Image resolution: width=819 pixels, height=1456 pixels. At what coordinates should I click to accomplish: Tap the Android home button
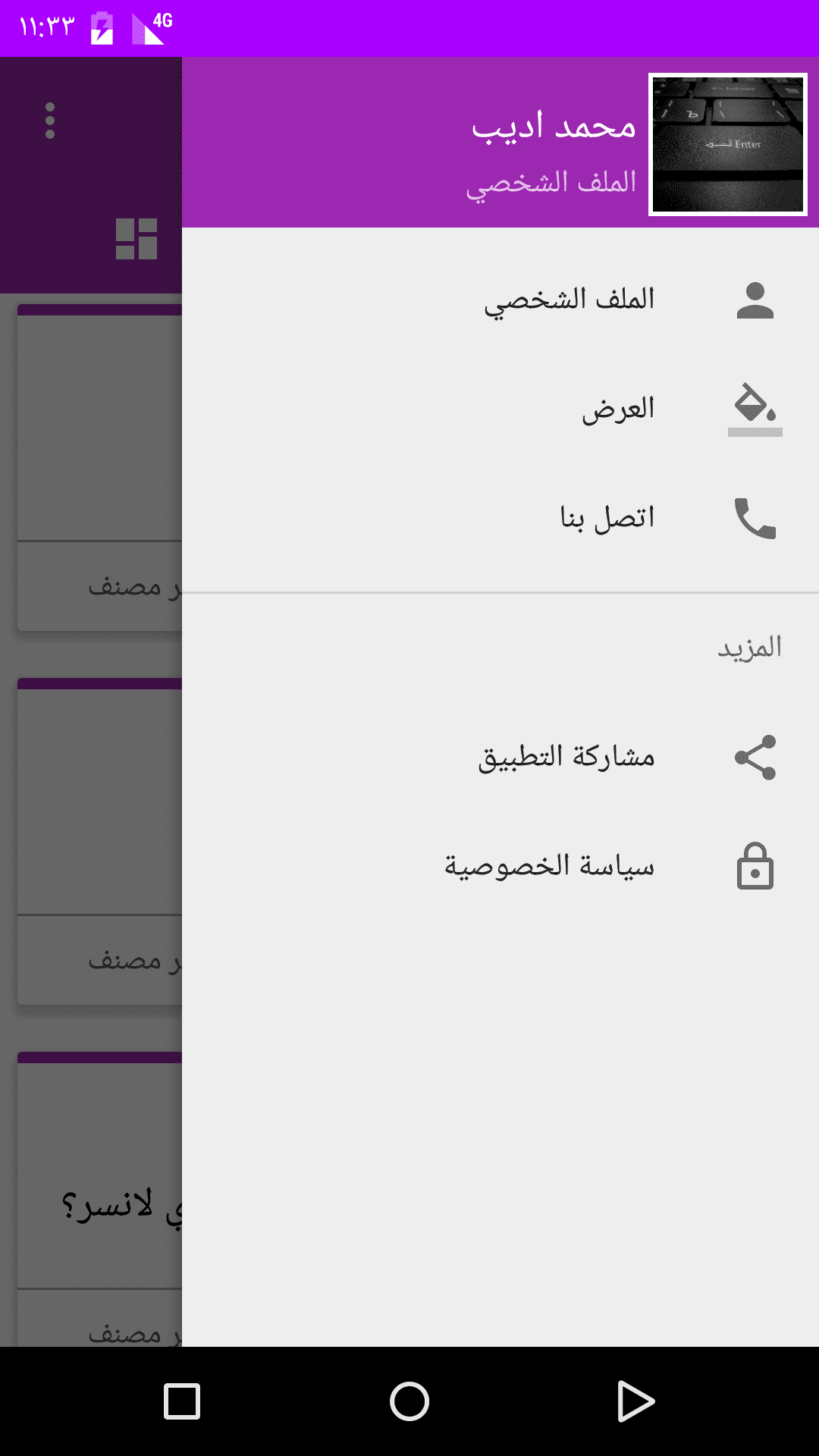409,1401
